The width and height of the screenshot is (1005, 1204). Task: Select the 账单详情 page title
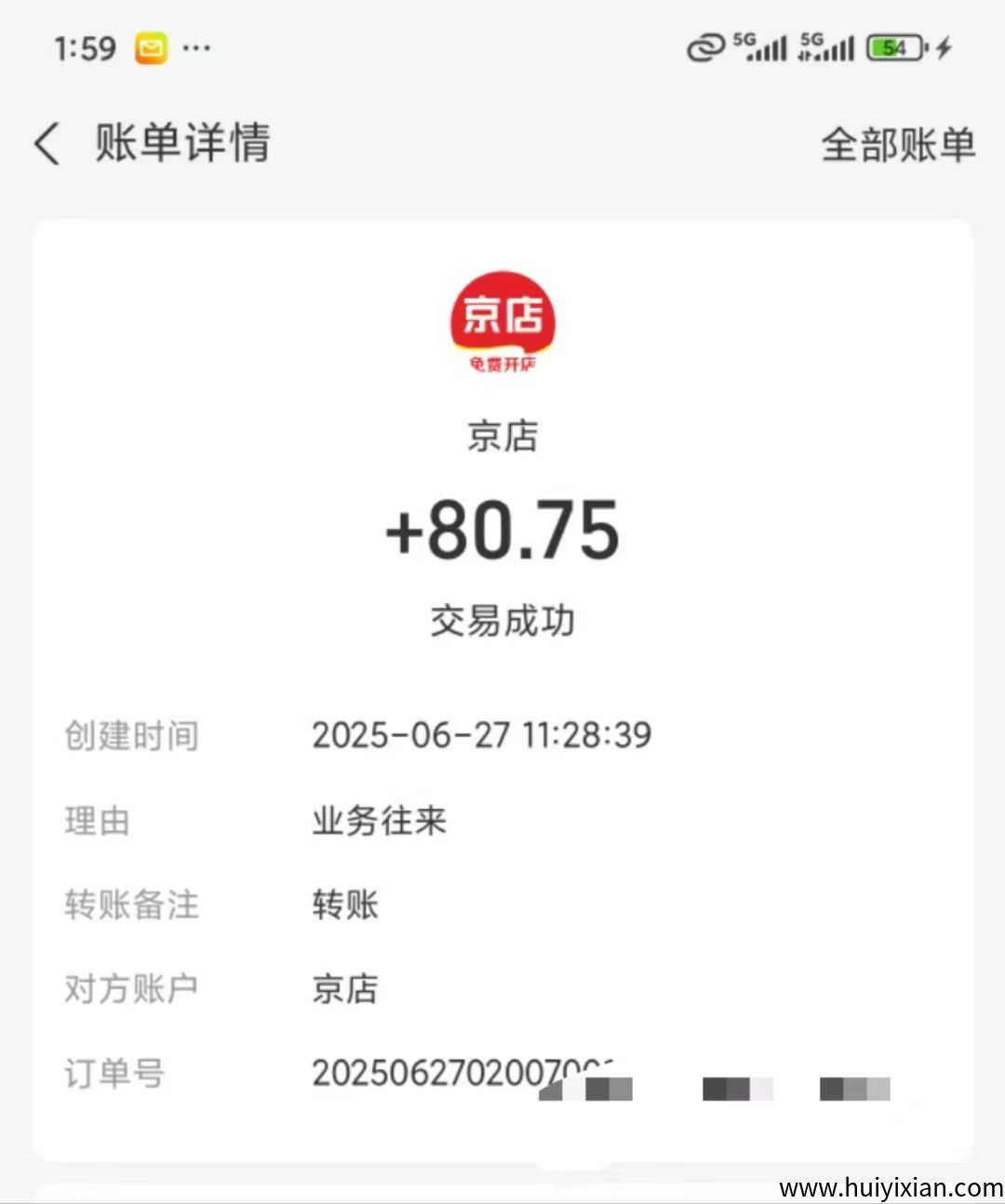(181, 143)
